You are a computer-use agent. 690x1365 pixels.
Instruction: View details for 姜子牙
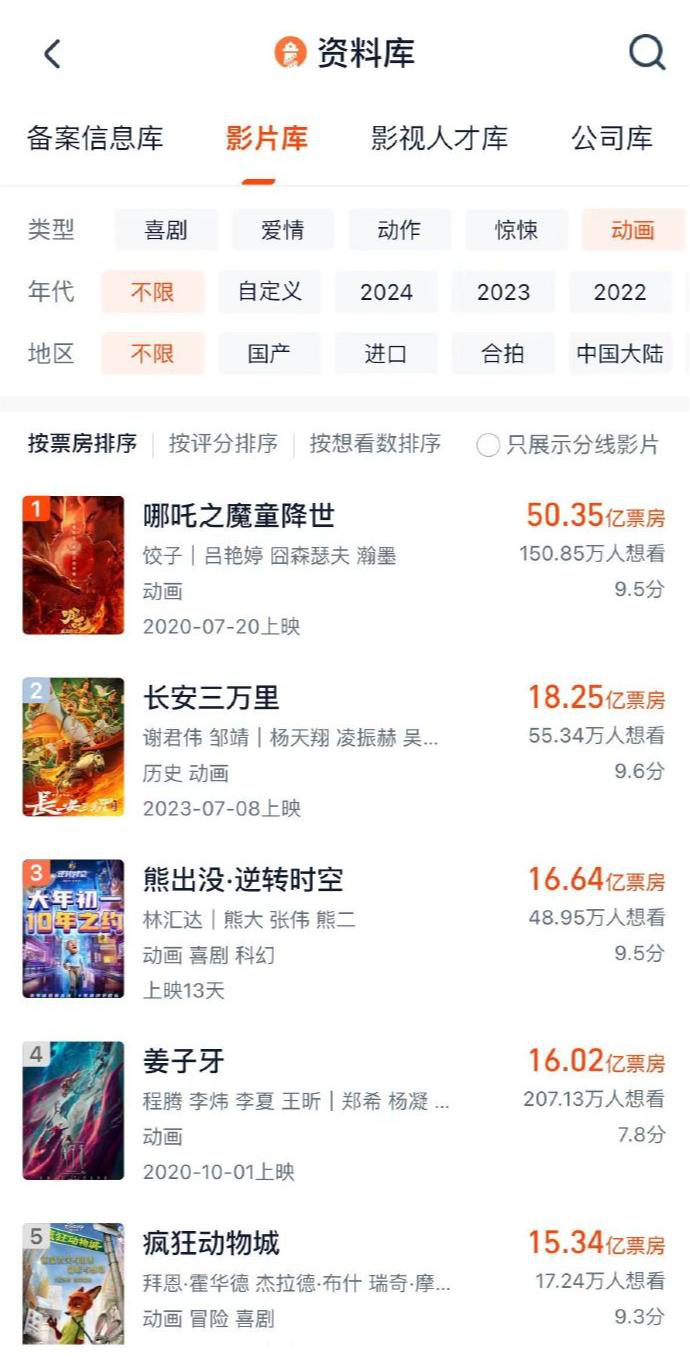coord(184,1061)
